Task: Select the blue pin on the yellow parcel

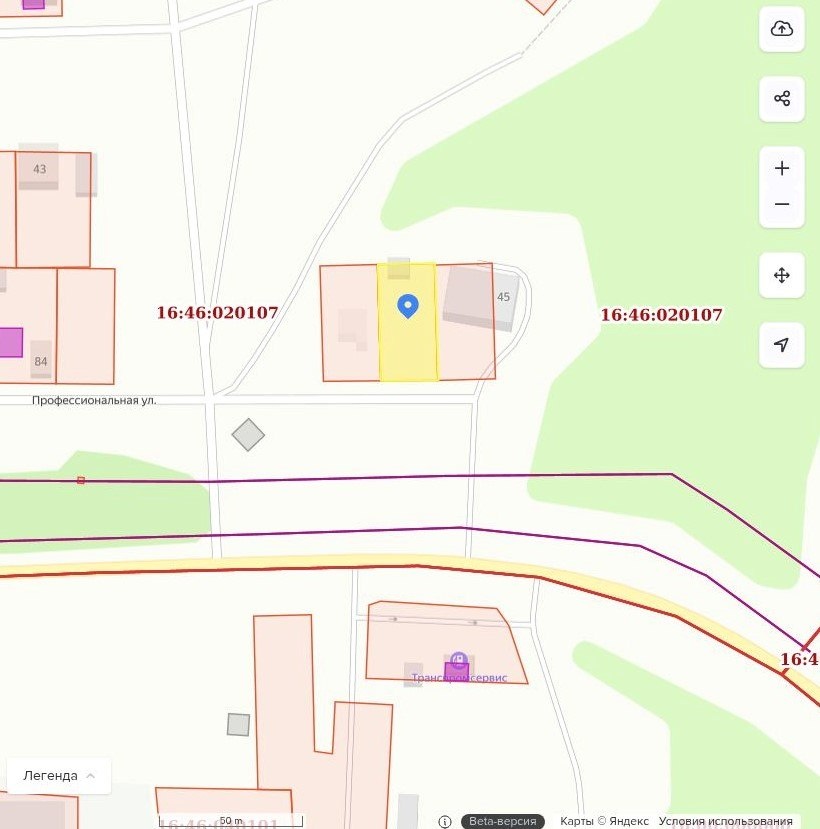Action: [x=407, y=305]
